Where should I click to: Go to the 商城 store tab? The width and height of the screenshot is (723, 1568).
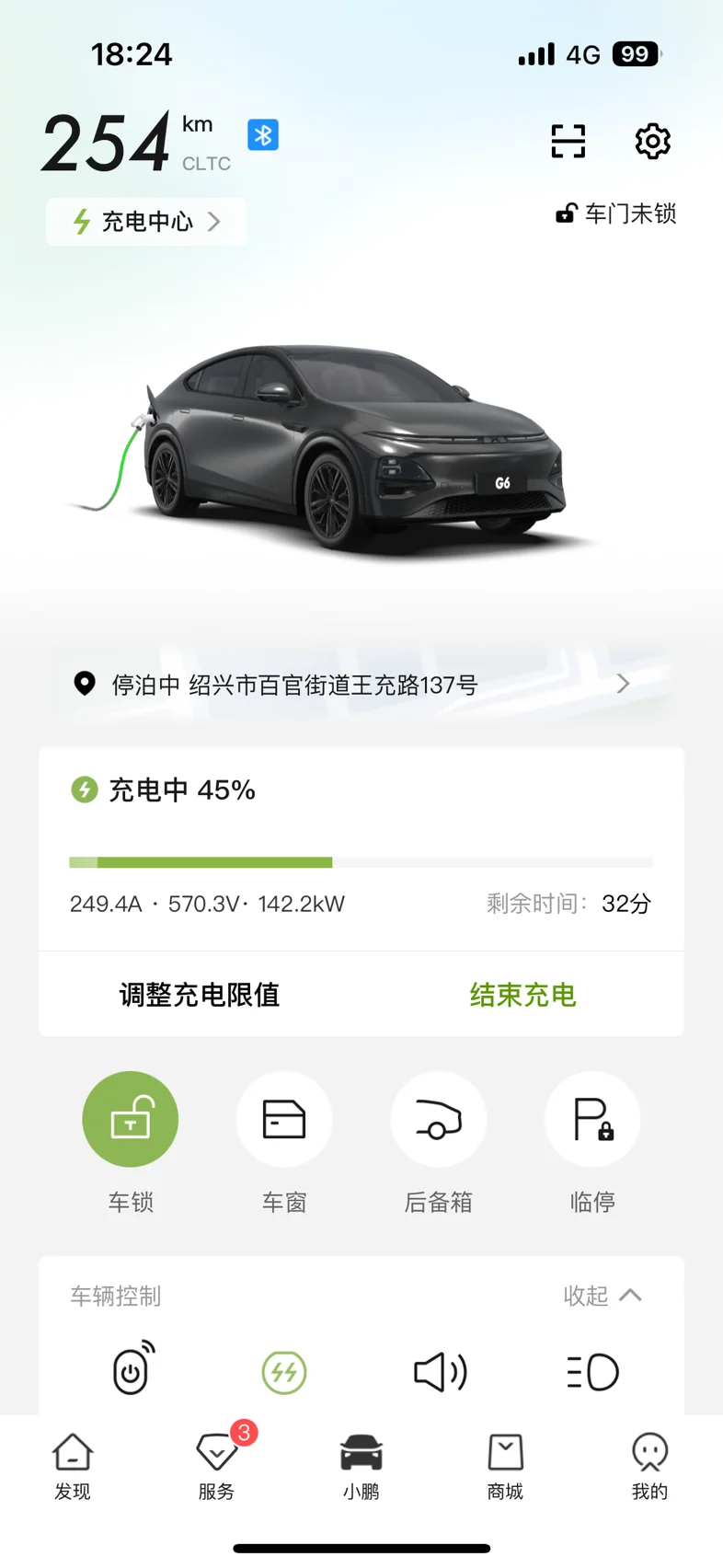505,1466
